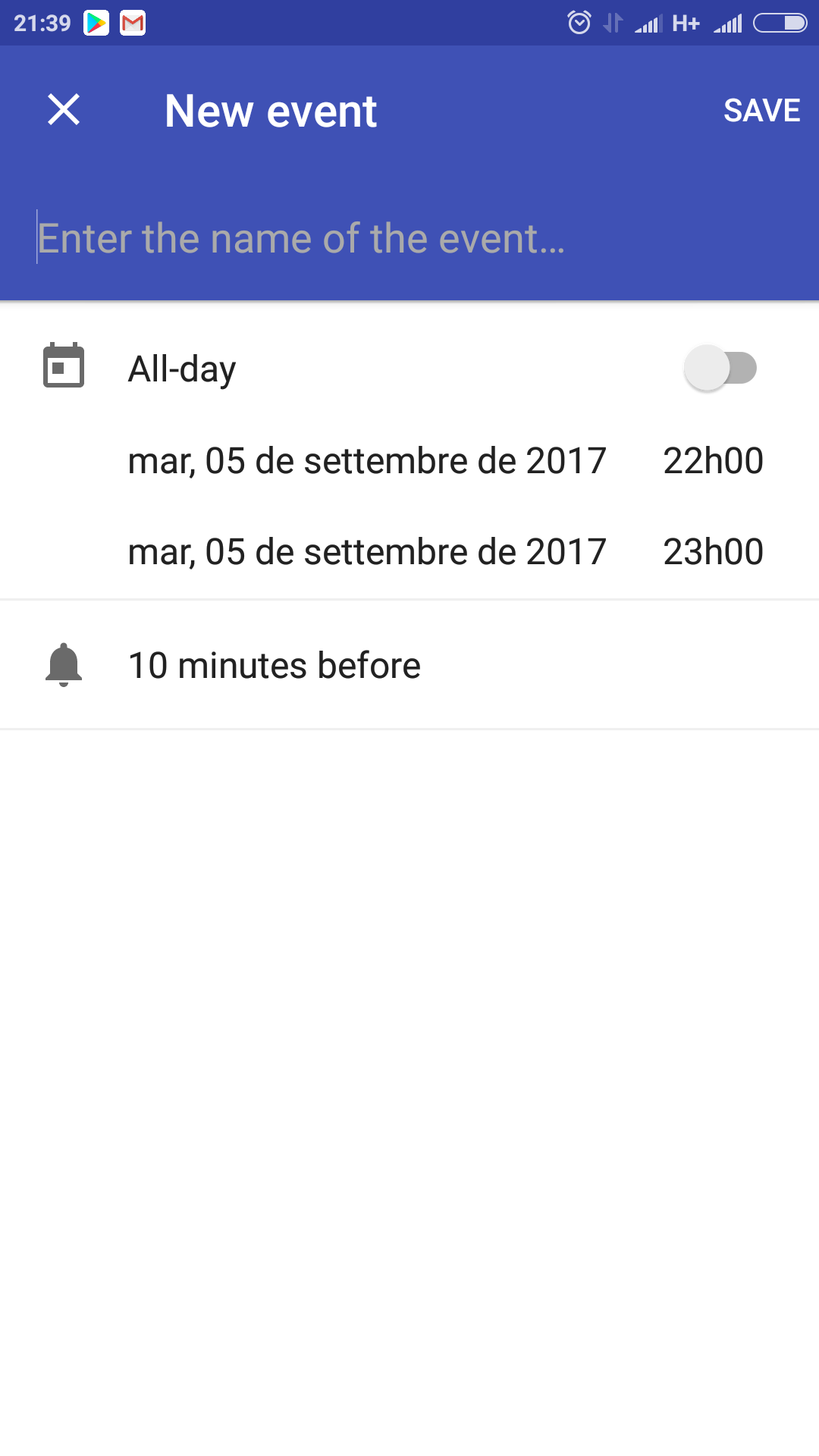Close the New event screen
Image resolution: width=819 pixels, height=1456 pixels.
[64, 110]
